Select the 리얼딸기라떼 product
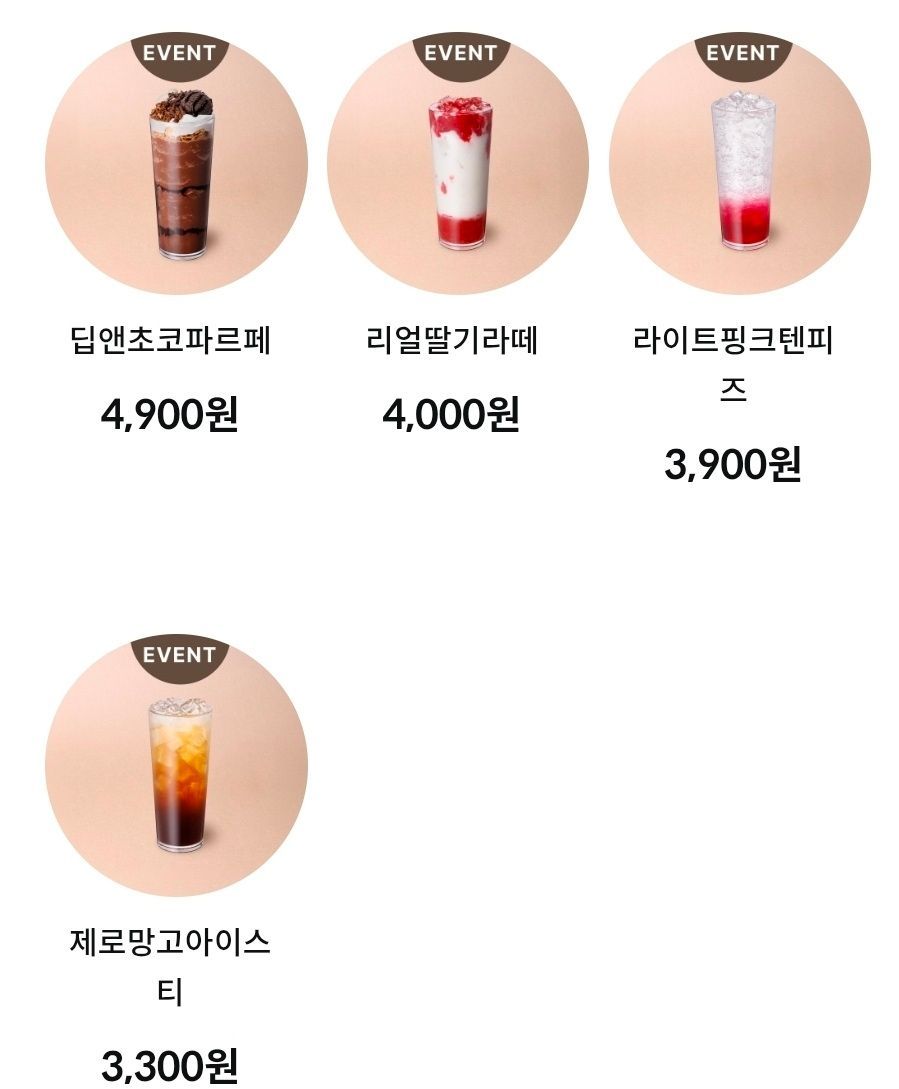 [x=457, y=165]
